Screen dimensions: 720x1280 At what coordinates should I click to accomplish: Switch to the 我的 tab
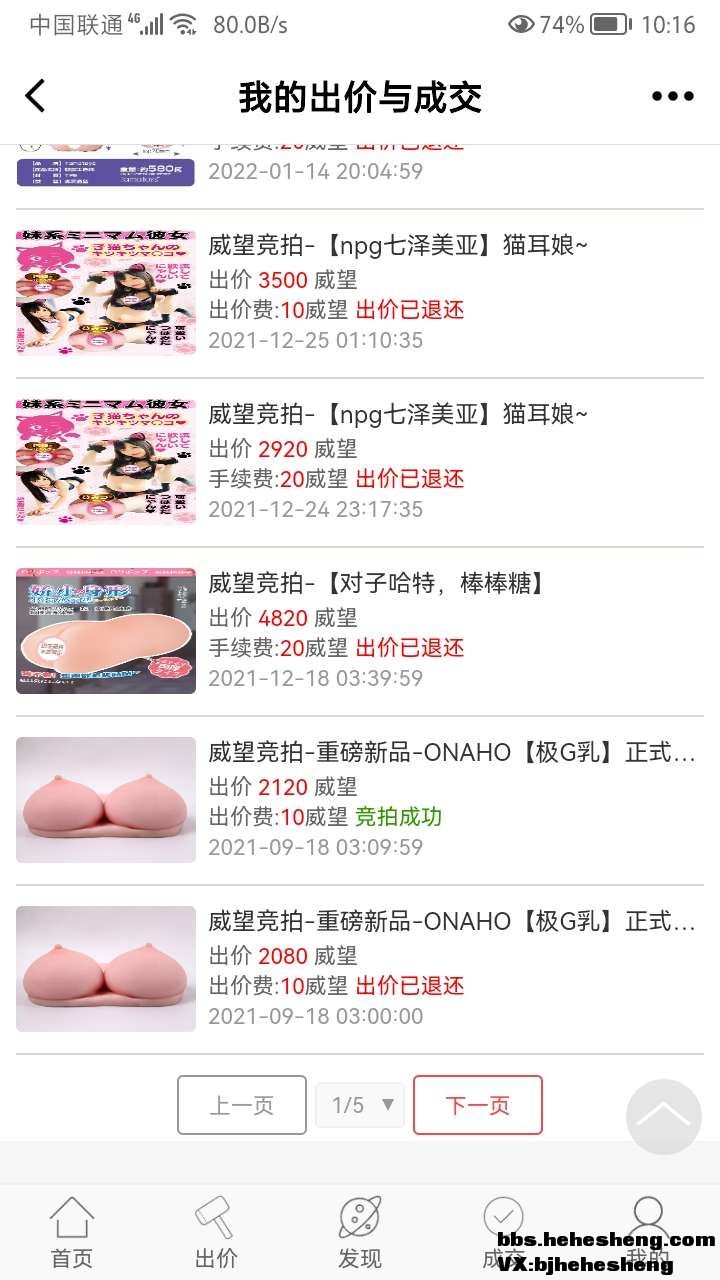(648, 1232)
